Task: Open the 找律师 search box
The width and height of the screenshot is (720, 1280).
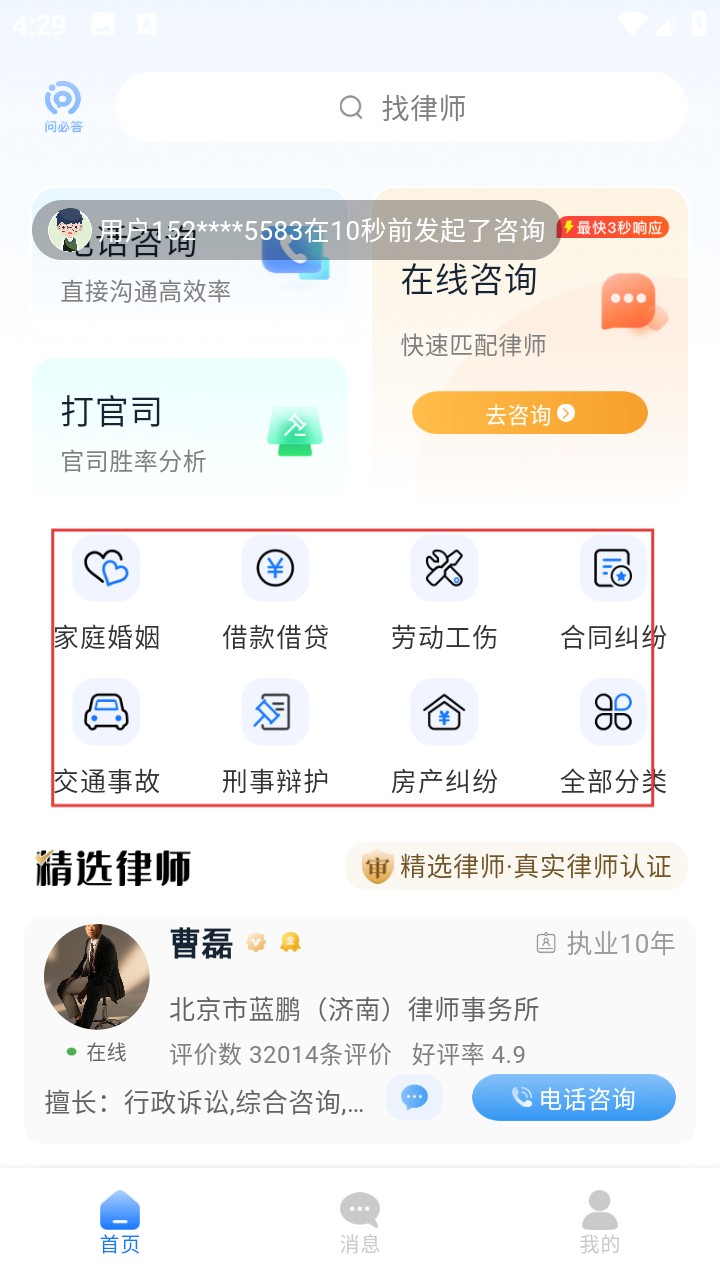Action: coord(401,108)
